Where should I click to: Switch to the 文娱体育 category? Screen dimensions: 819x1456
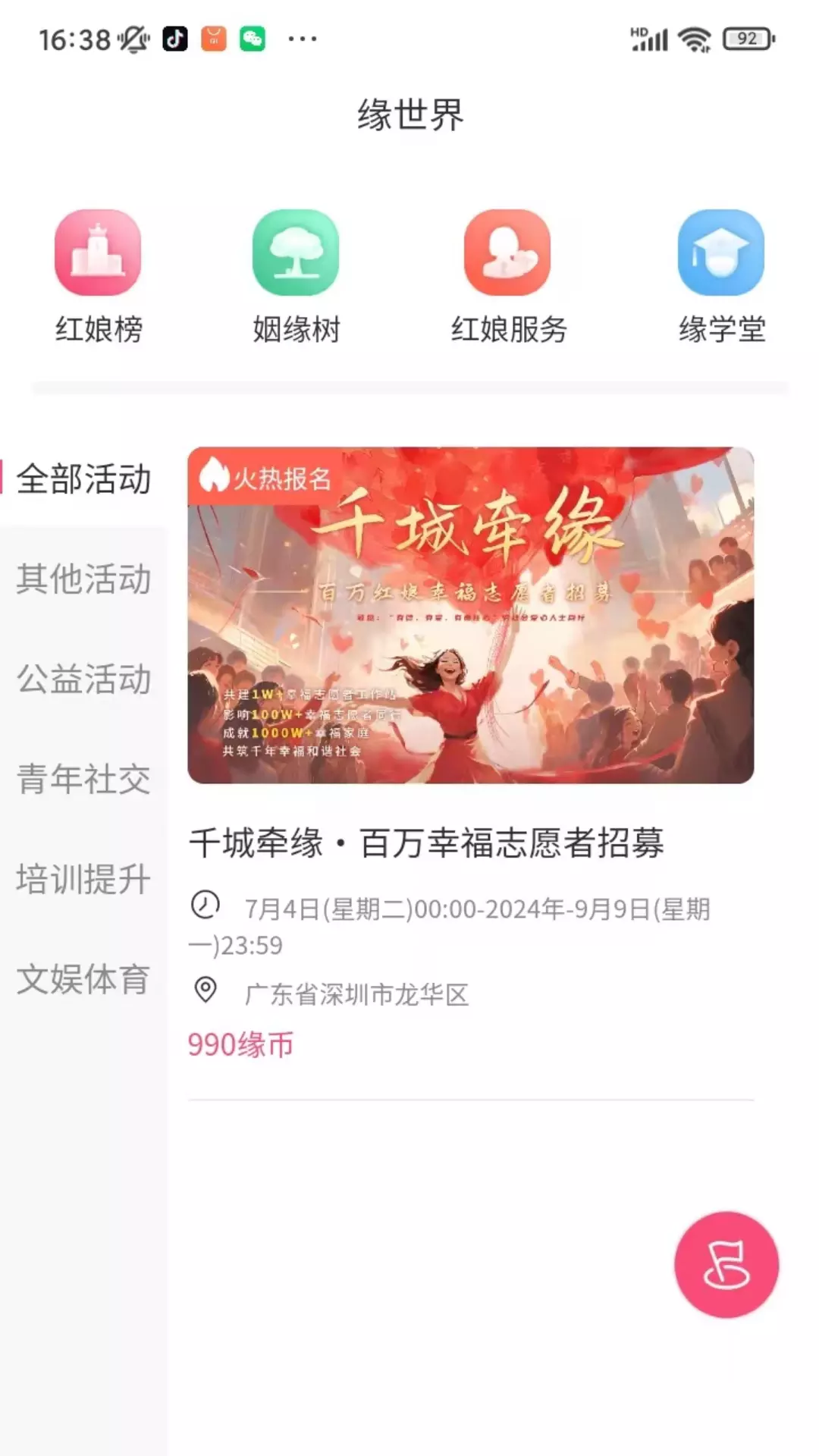pos(83,980)
